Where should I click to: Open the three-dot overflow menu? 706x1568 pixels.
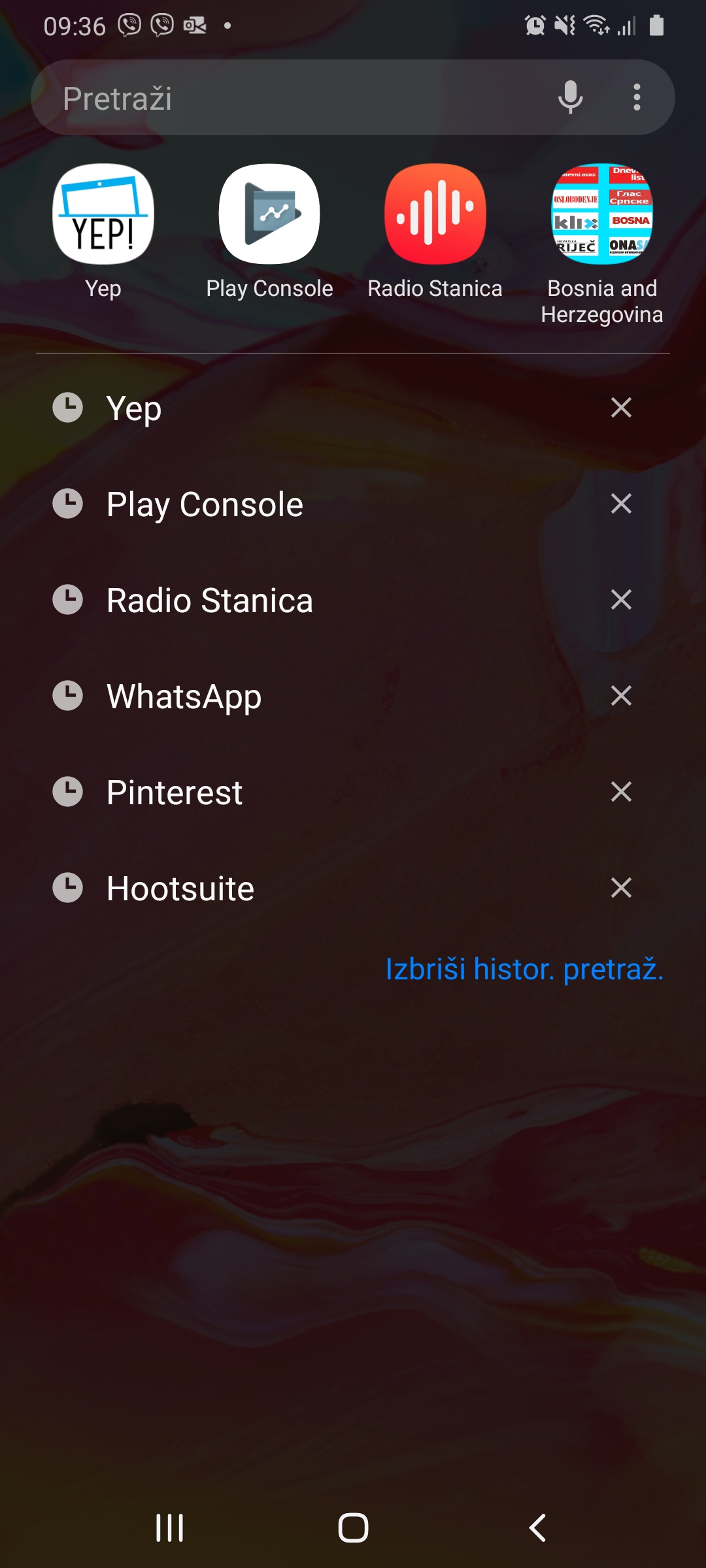(x=637, y=98)
